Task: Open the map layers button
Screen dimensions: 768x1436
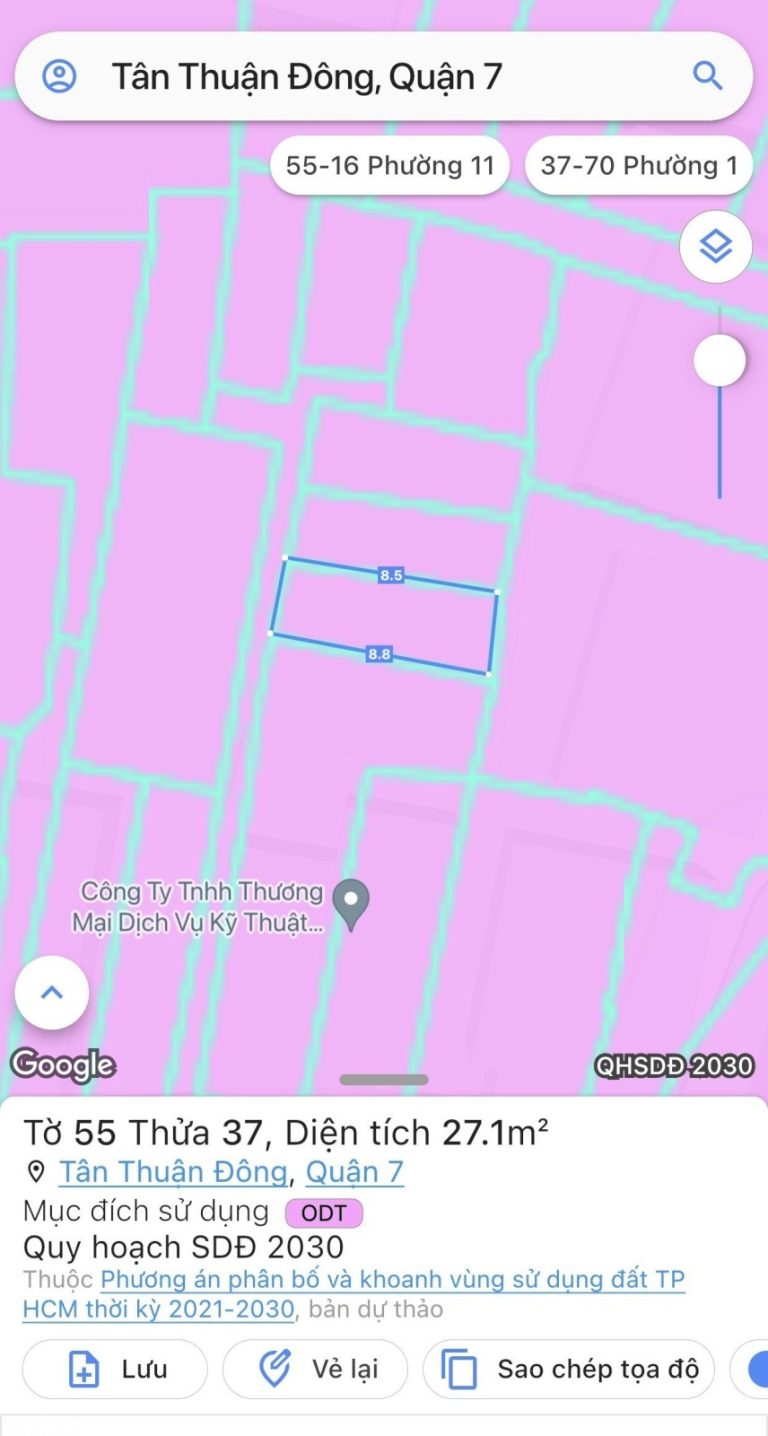Action: tap(716, 246)
